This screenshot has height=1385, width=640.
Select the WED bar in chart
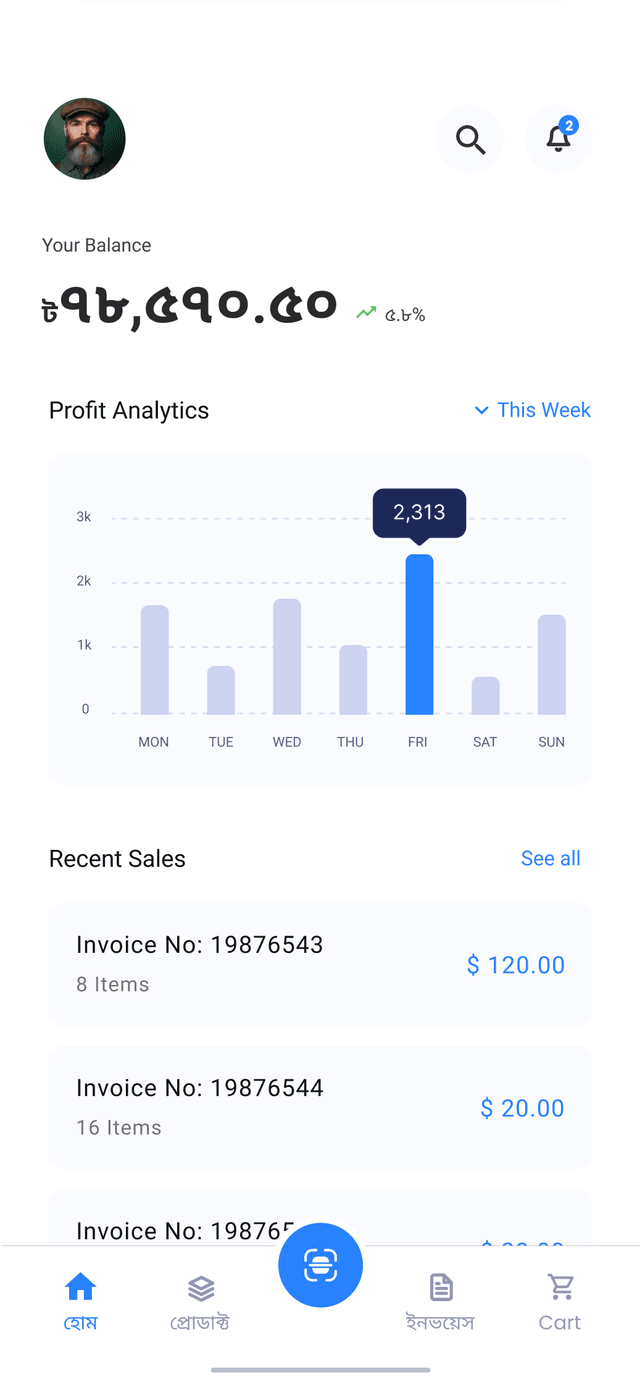287,656
